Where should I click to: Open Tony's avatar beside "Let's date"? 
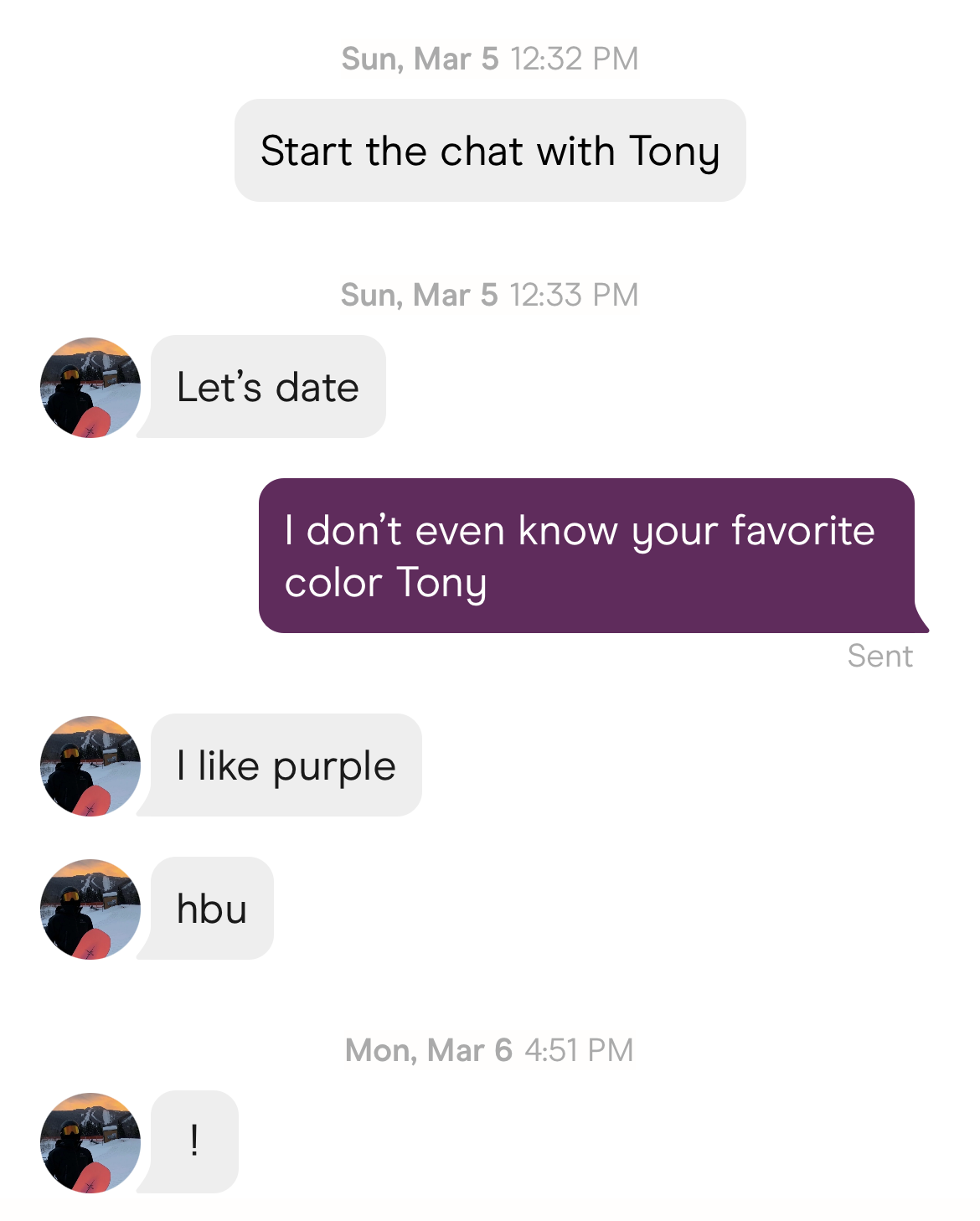pyautogui.click(x=90, y=388)
